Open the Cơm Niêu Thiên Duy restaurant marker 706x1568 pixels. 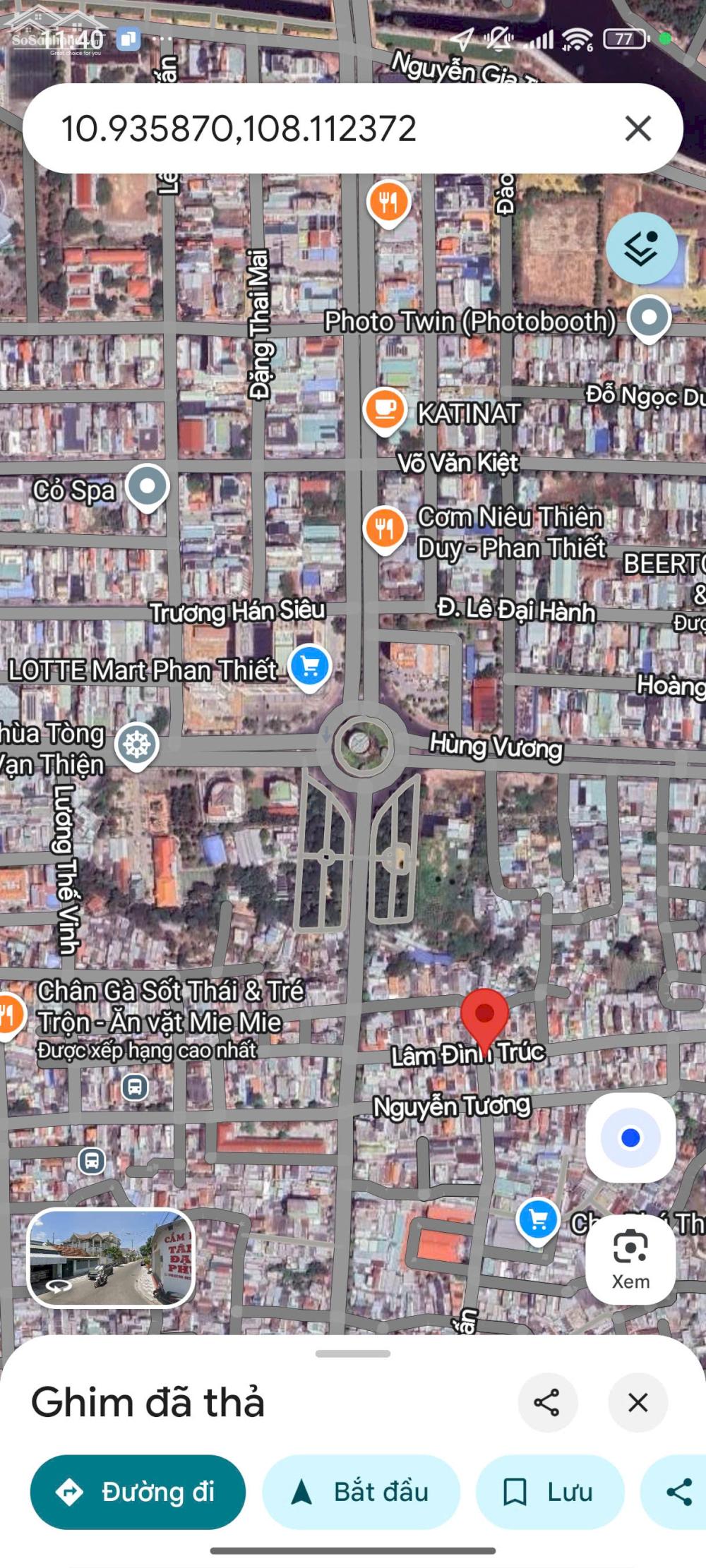[383, 525]
